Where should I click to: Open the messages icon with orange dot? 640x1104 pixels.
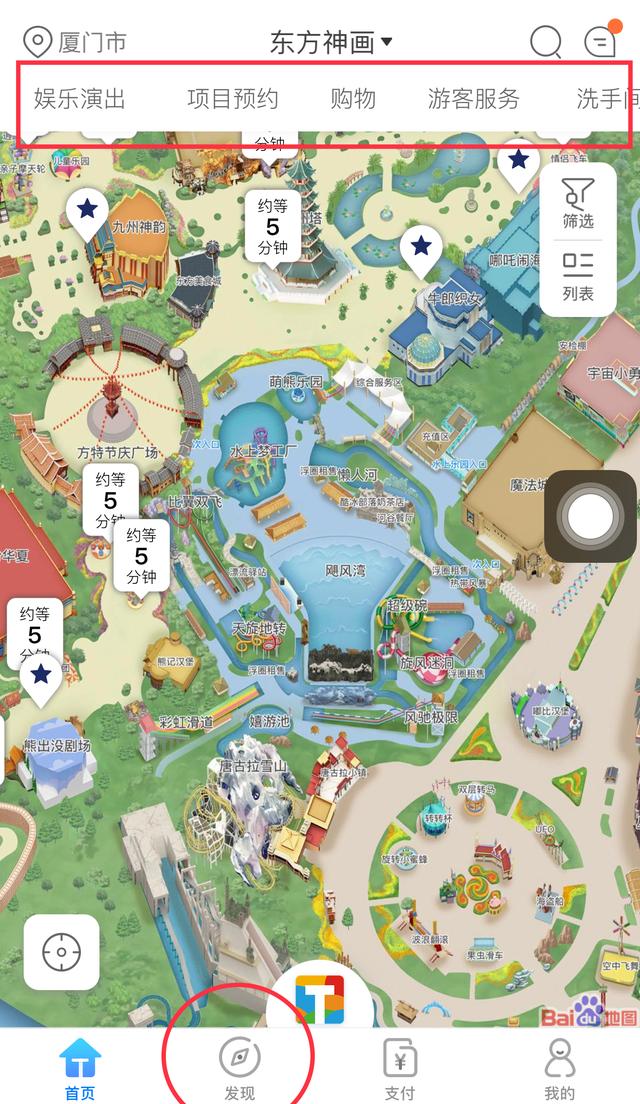601,41
